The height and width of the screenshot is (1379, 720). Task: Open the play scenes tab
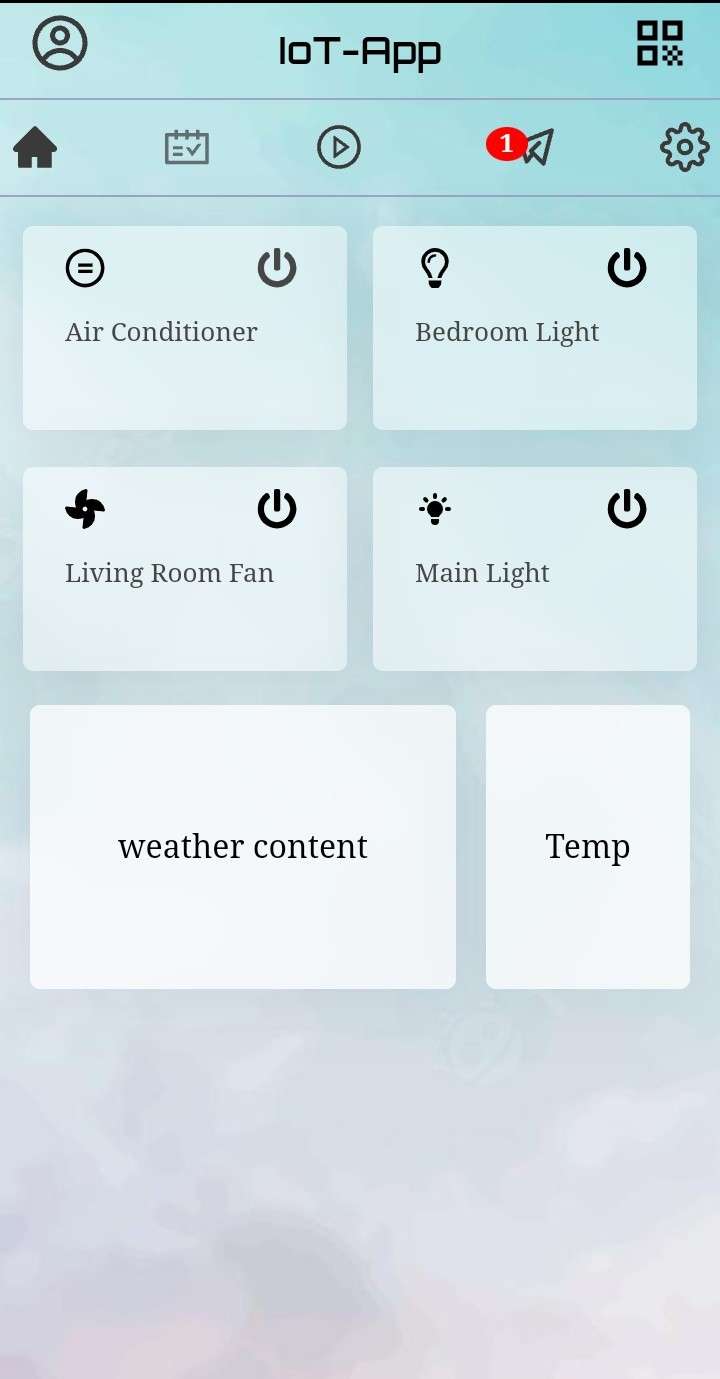(x=339, y=148)
